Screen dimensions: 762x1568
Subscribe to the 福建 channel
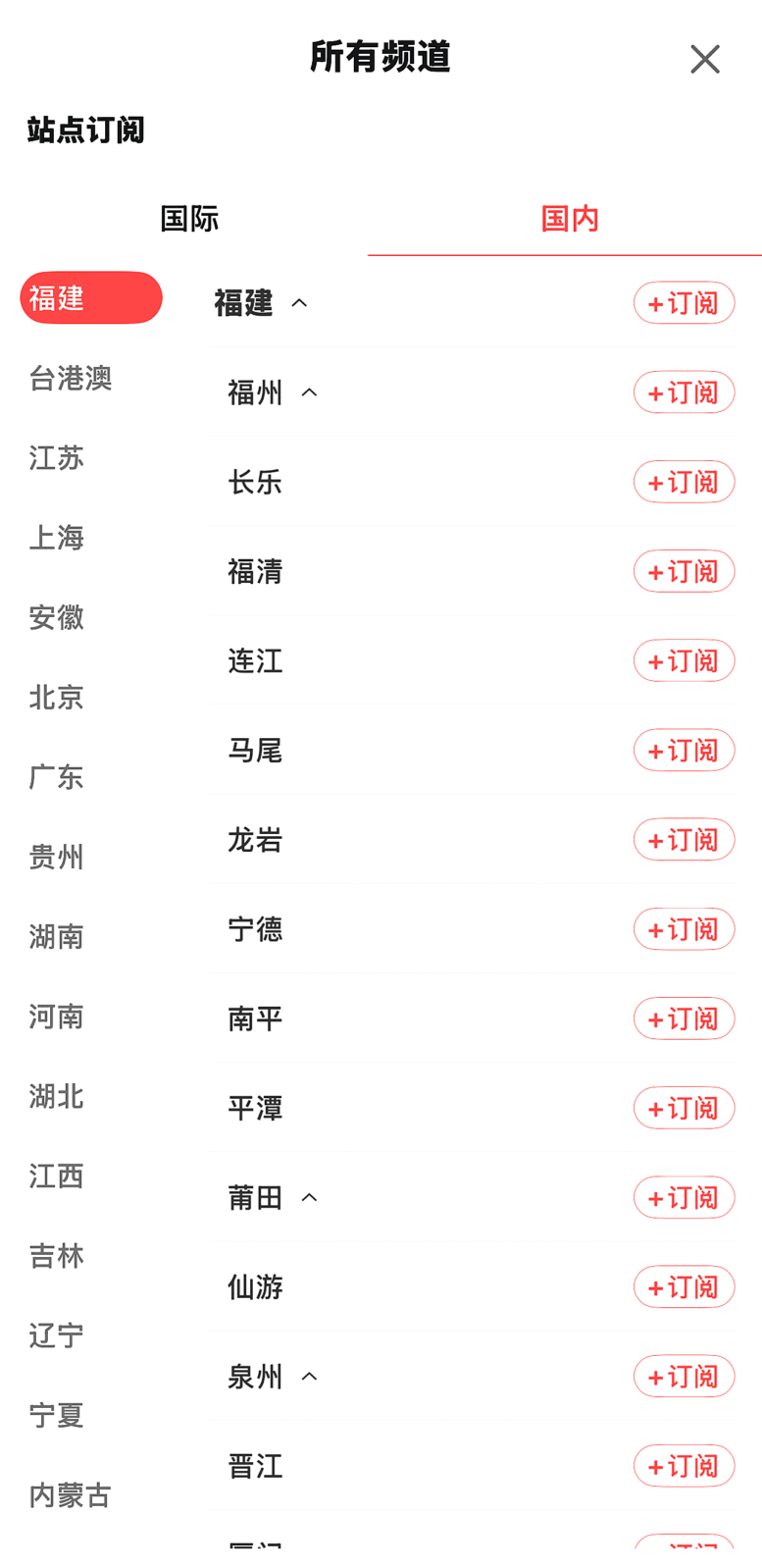pos(684,303)
